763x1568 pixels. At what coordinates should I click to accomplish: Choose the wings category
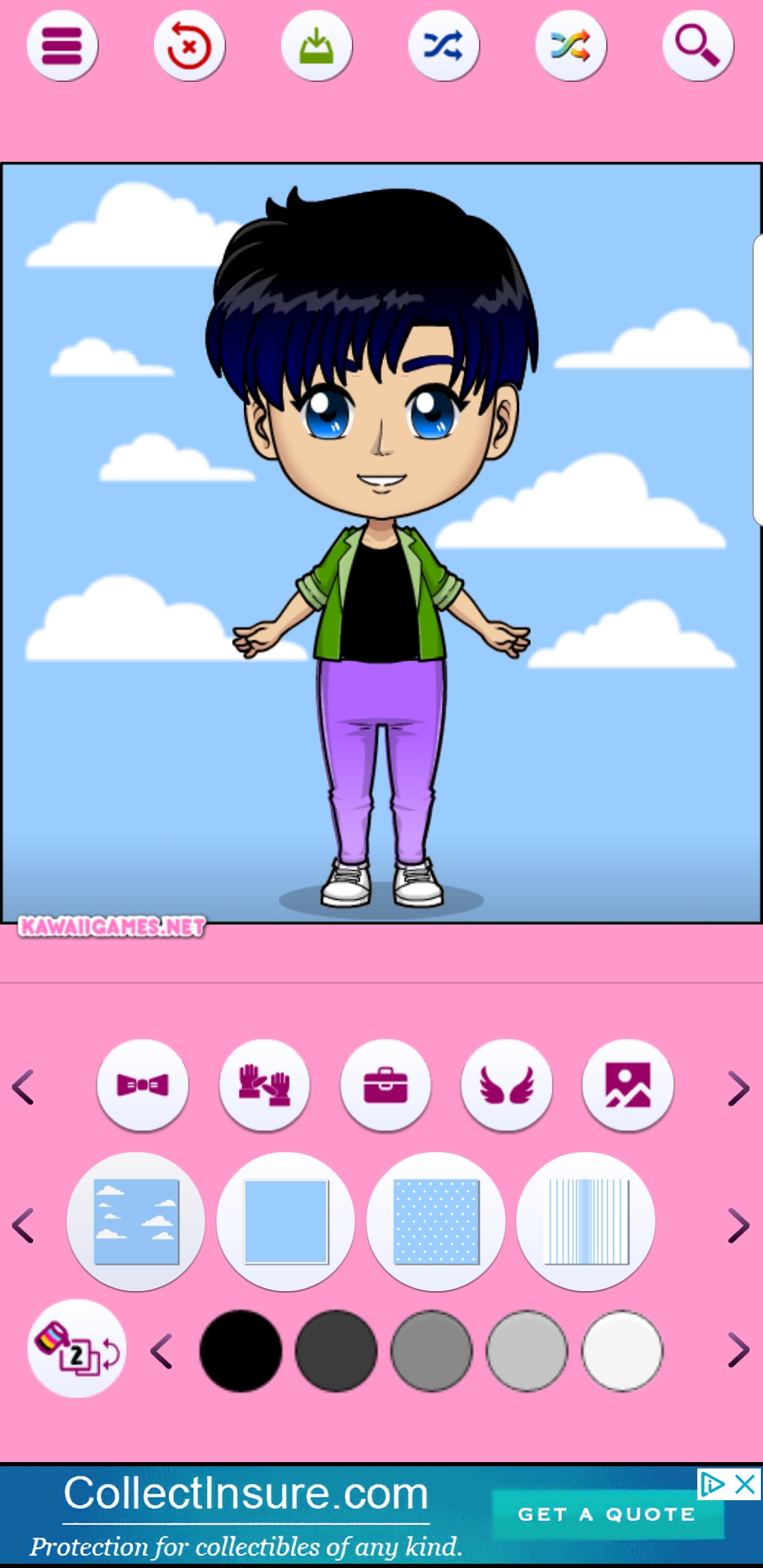pos(507,1085)
